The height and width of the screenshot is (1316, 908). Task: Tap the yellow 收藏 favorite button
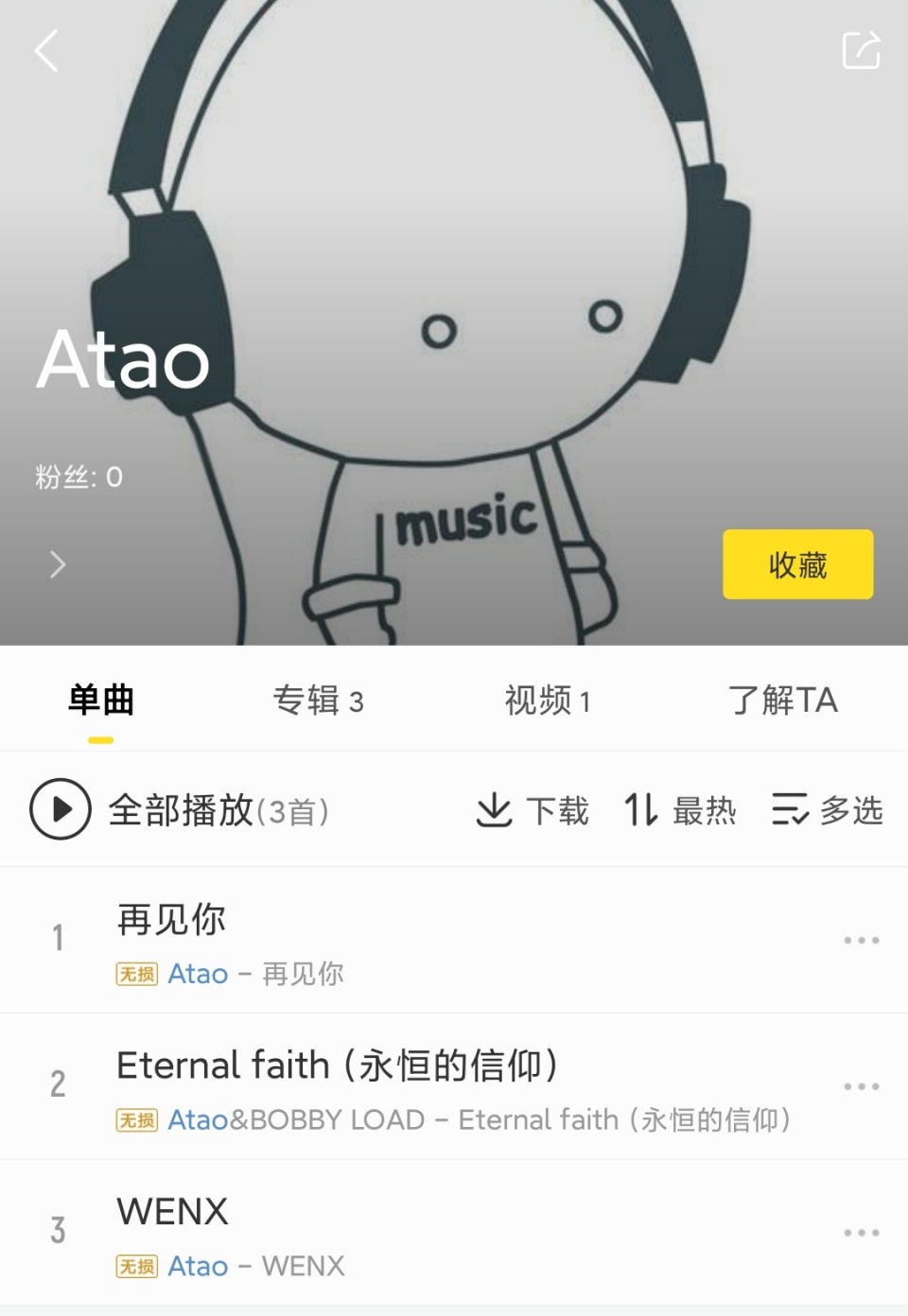coord(797,564)
